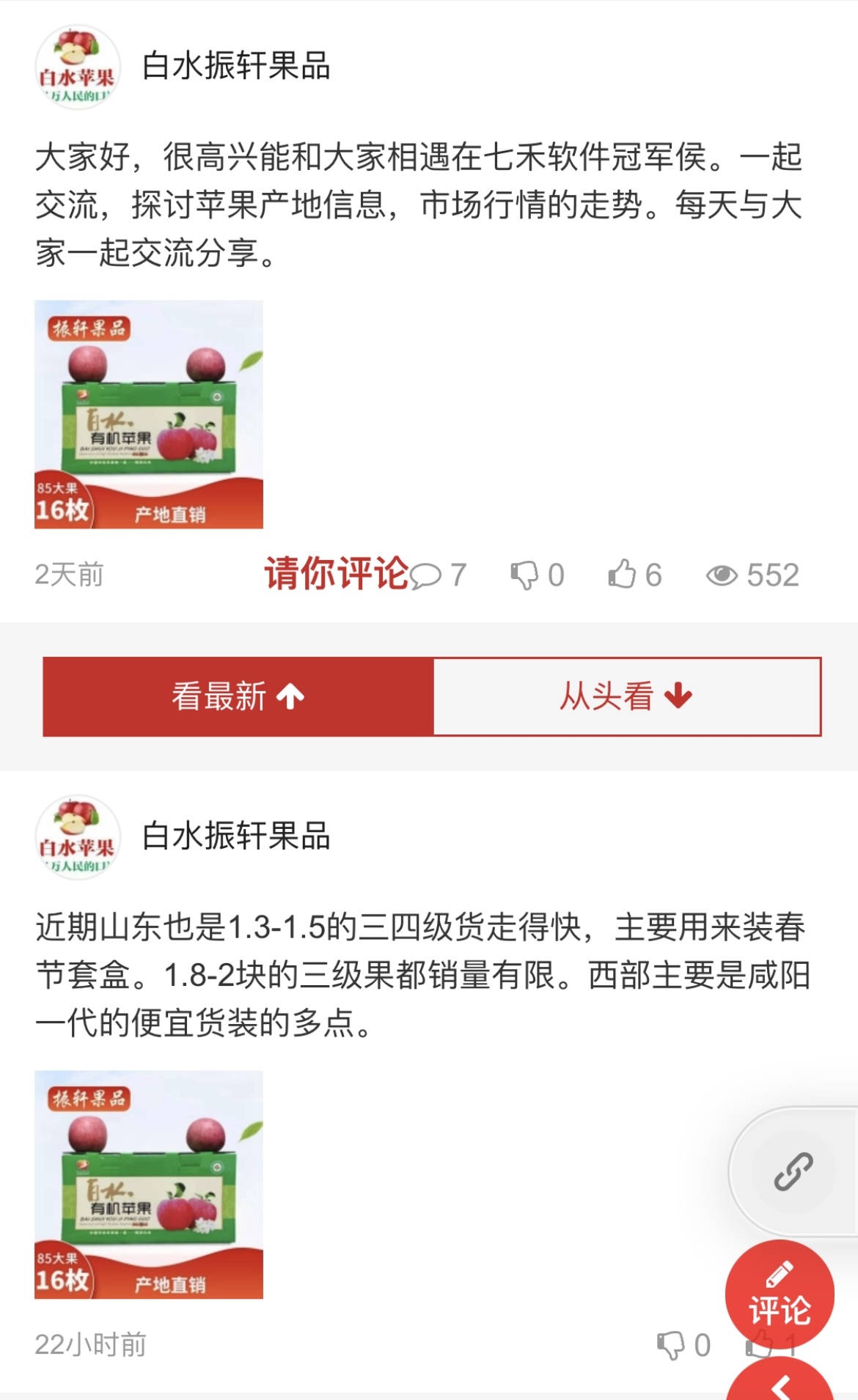Screen dimensions: 858x1400
Task: Tap the red 评论 floating button
Action: click(780, 1295)
